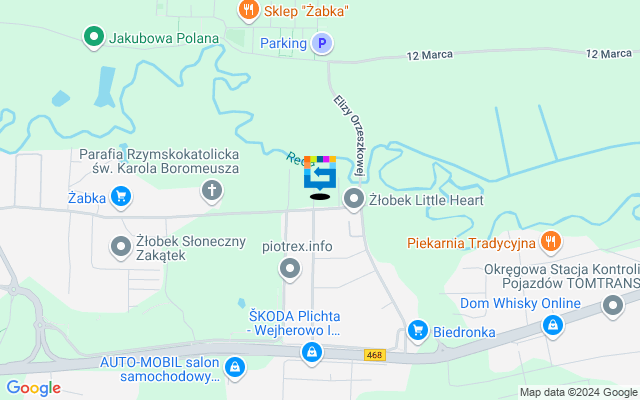Tap the custom location marker at map center

pos(320,173)
